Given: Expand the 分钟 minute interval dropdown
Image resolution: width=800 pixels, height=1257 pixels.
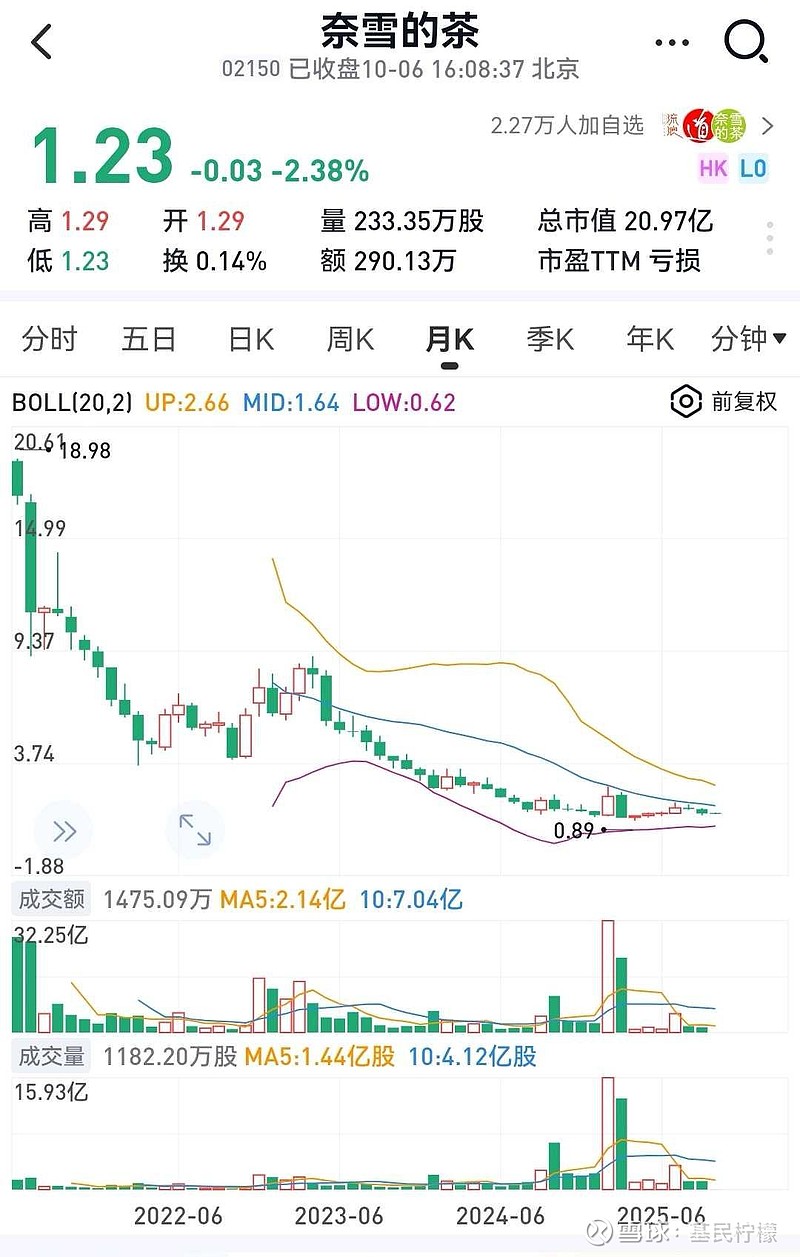Looking at the screenshot, I should pos(748,340).
